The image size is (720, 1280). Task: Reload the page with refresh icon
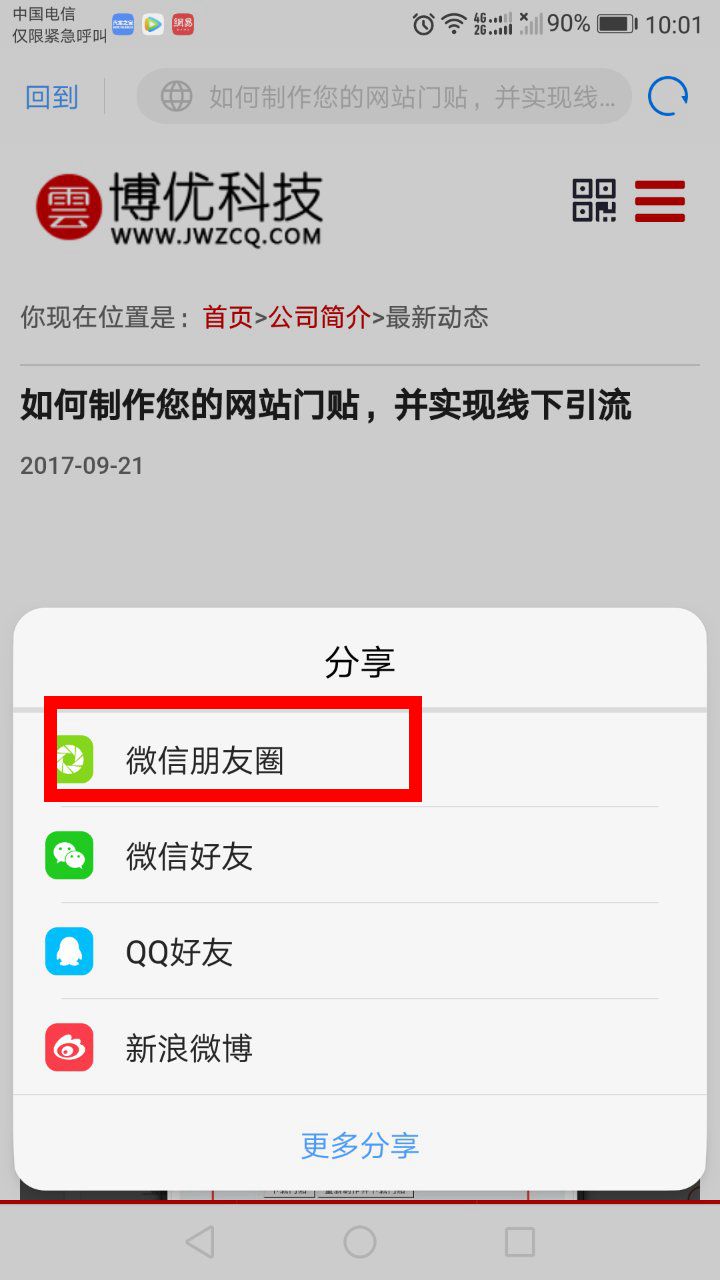(x=668, y=97)
